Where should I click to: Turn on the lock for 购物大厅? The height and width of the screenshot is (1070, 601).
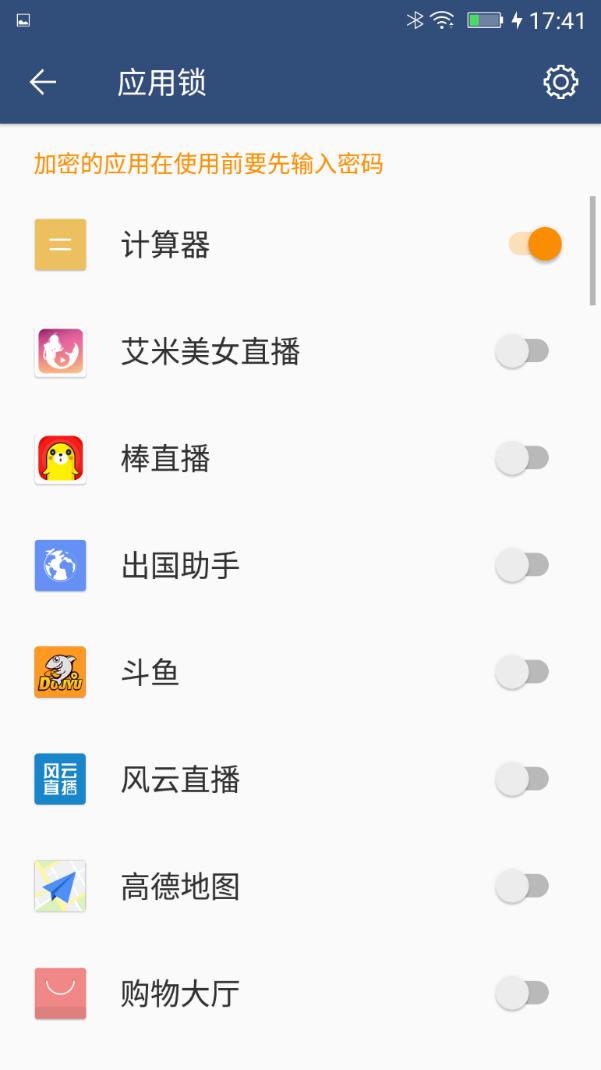pyautogui.click(x=522, y=993)
